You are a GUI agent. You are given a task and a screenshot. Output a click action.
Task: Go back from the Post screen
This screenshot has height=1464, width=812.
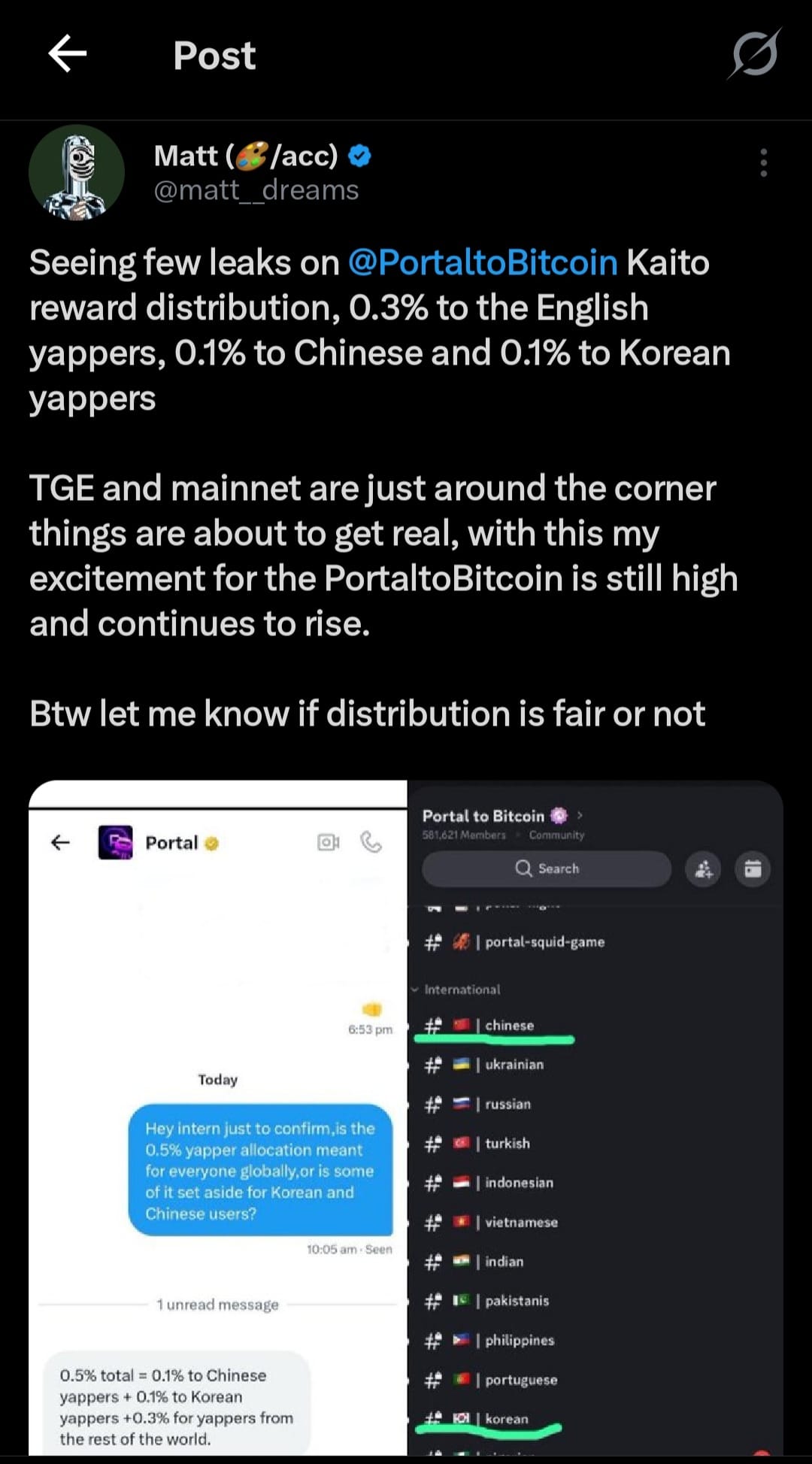coord(68,54)
